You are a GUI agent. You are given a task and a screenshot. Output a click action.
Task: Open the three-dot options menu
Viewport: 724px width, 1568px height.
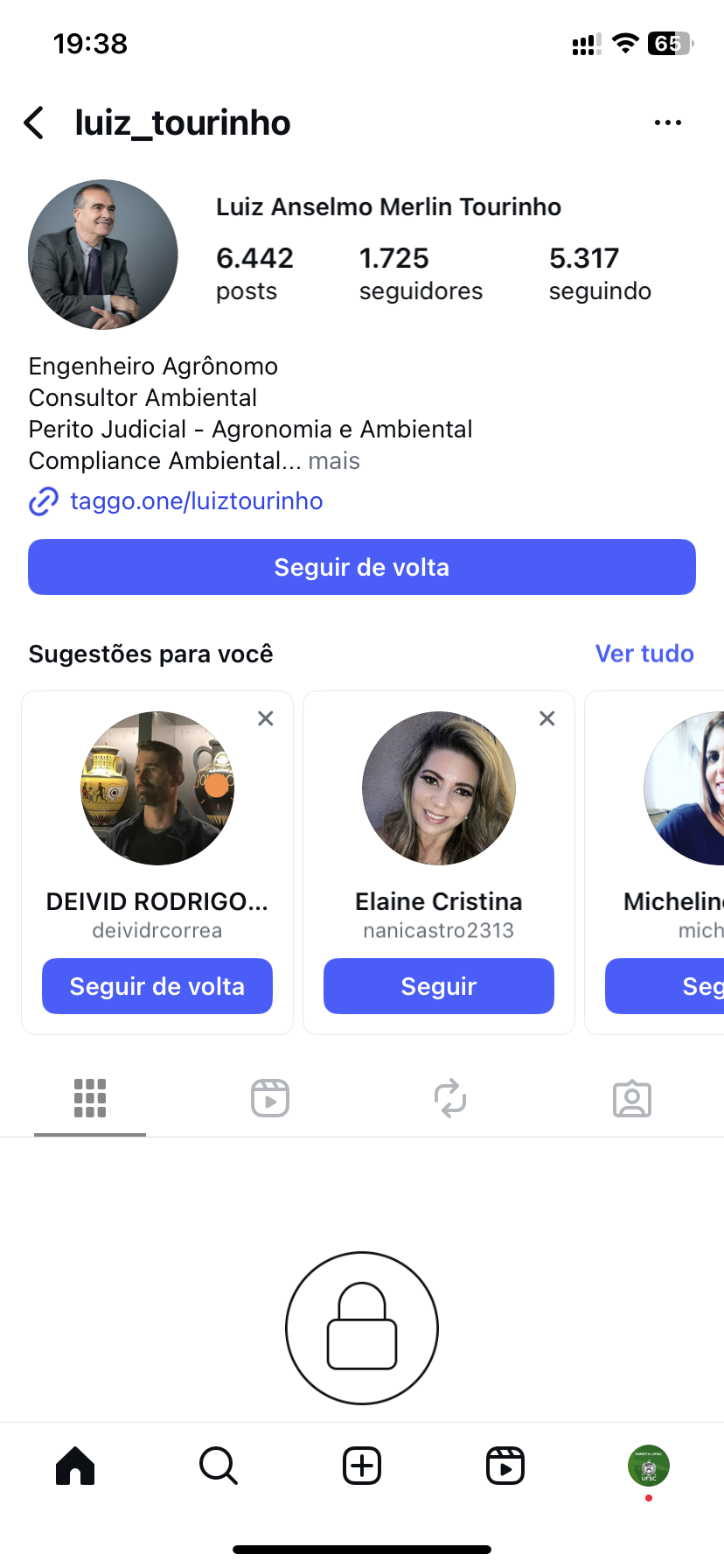tap(667, 123)
